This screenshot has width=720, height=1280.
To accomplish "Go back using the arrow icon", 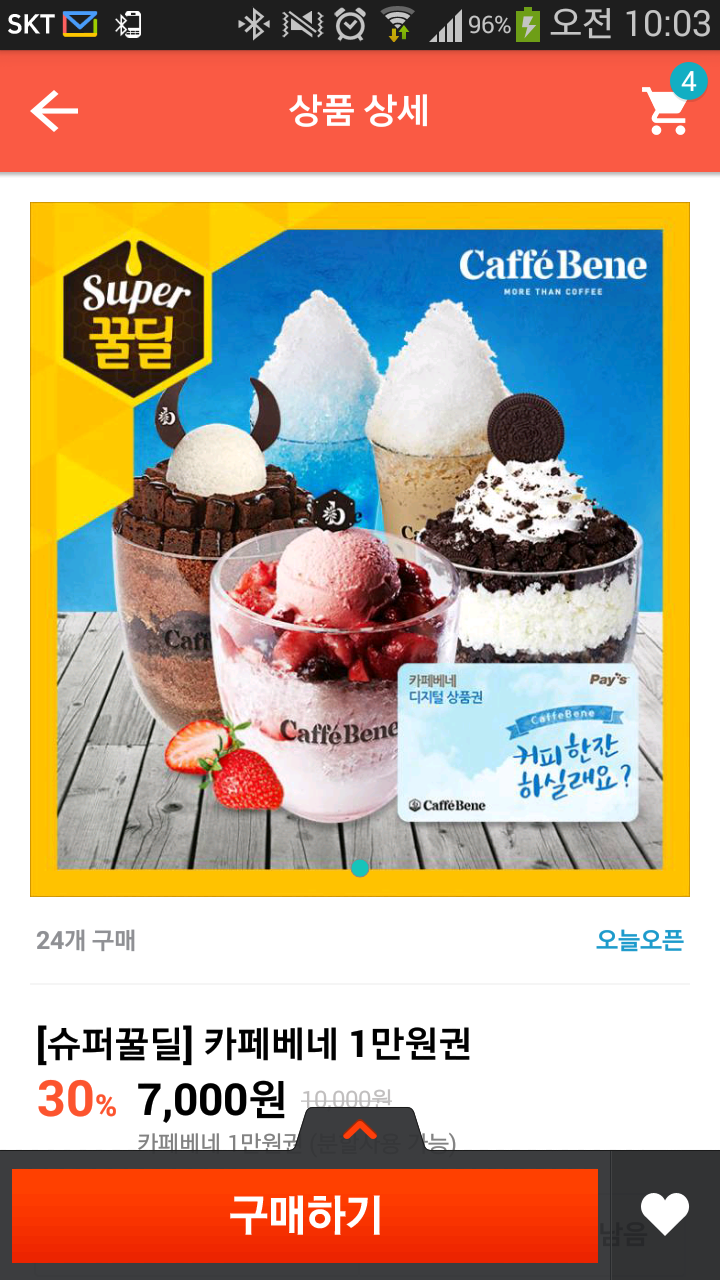I will [54, 111].
